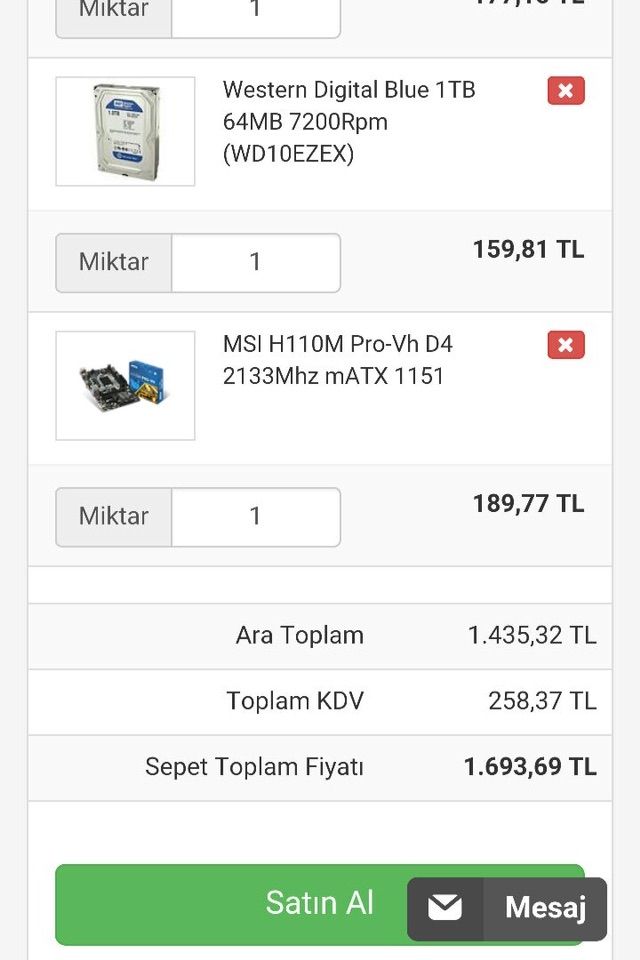
Task: Remove MSI H110M Pro-Vh D4 from cart
Action: pos(565,345)
